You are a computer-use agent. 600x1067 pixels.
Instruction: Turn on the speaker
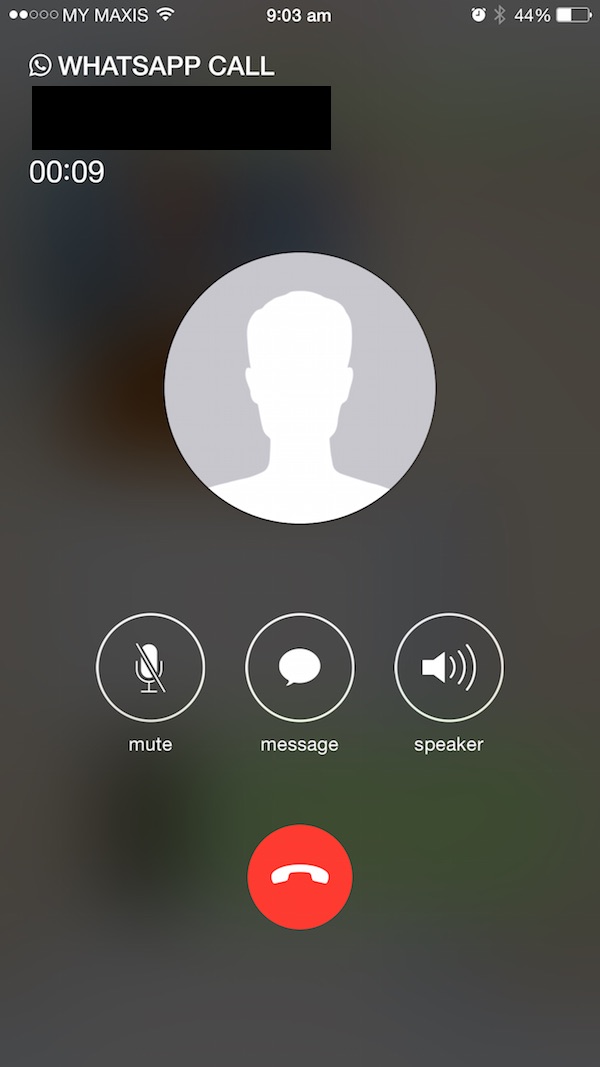pyautogui.click(x=449, y=667)
